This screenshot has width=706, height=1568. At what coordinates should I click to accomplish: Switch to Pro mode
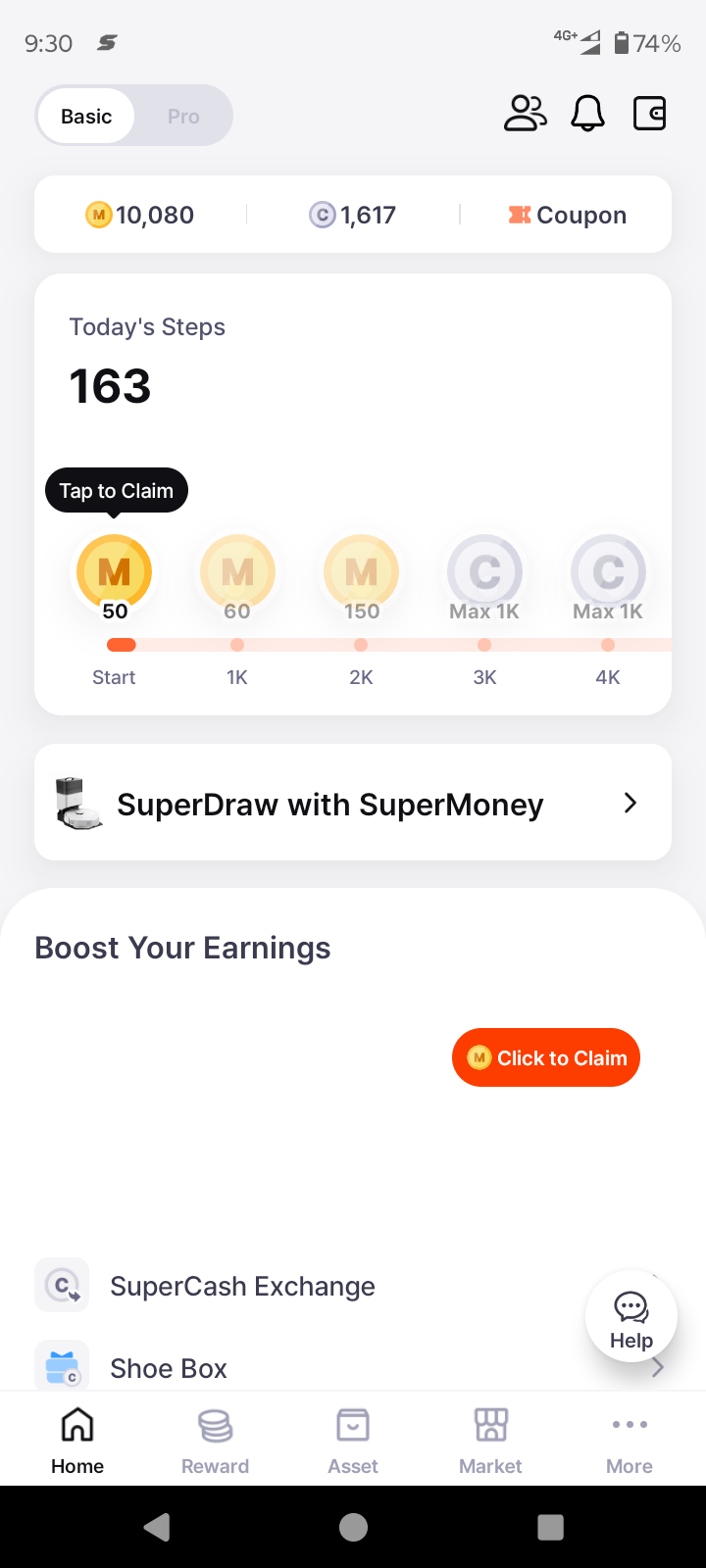click(x=182, y=117)
